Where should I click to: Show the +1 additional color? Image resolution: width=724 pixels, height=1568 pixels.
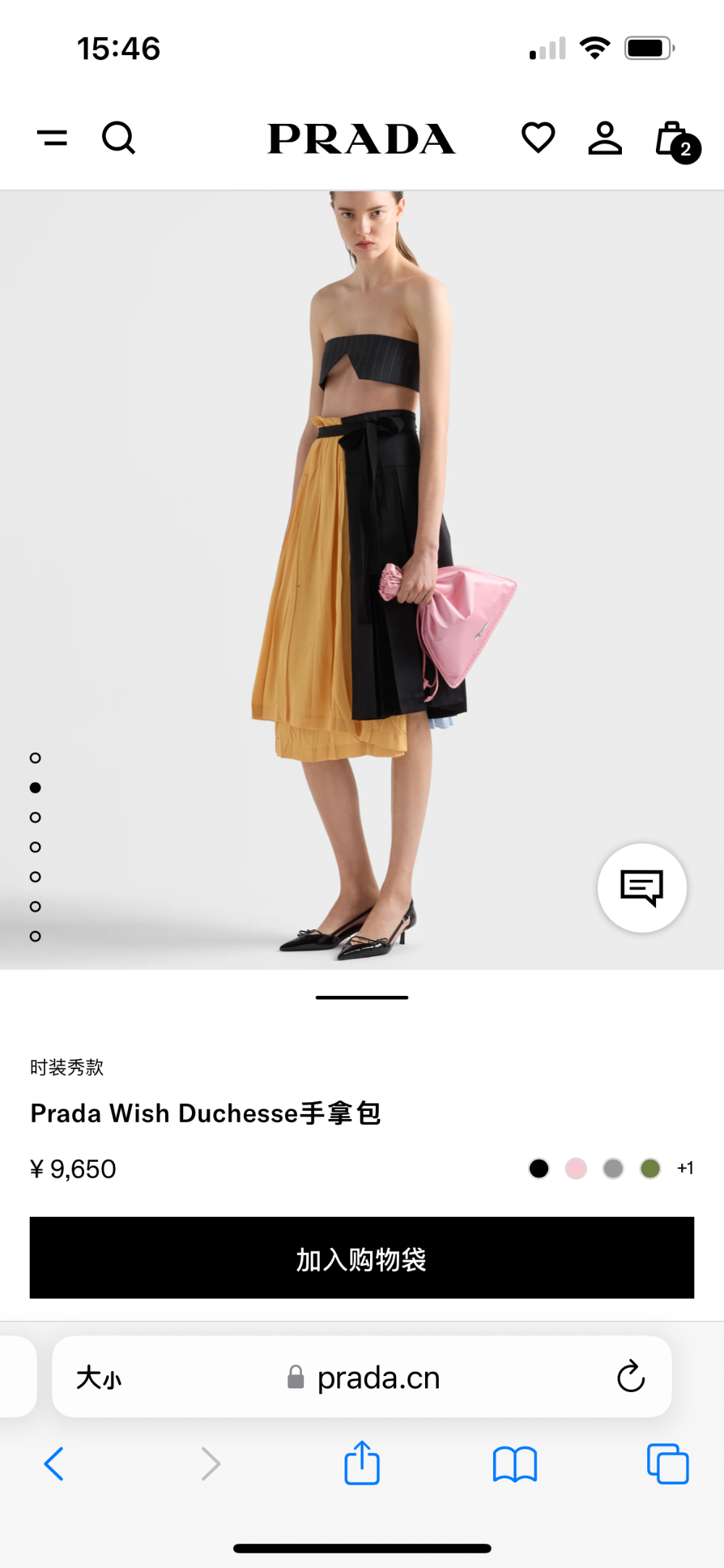(x=685, y=1168)
